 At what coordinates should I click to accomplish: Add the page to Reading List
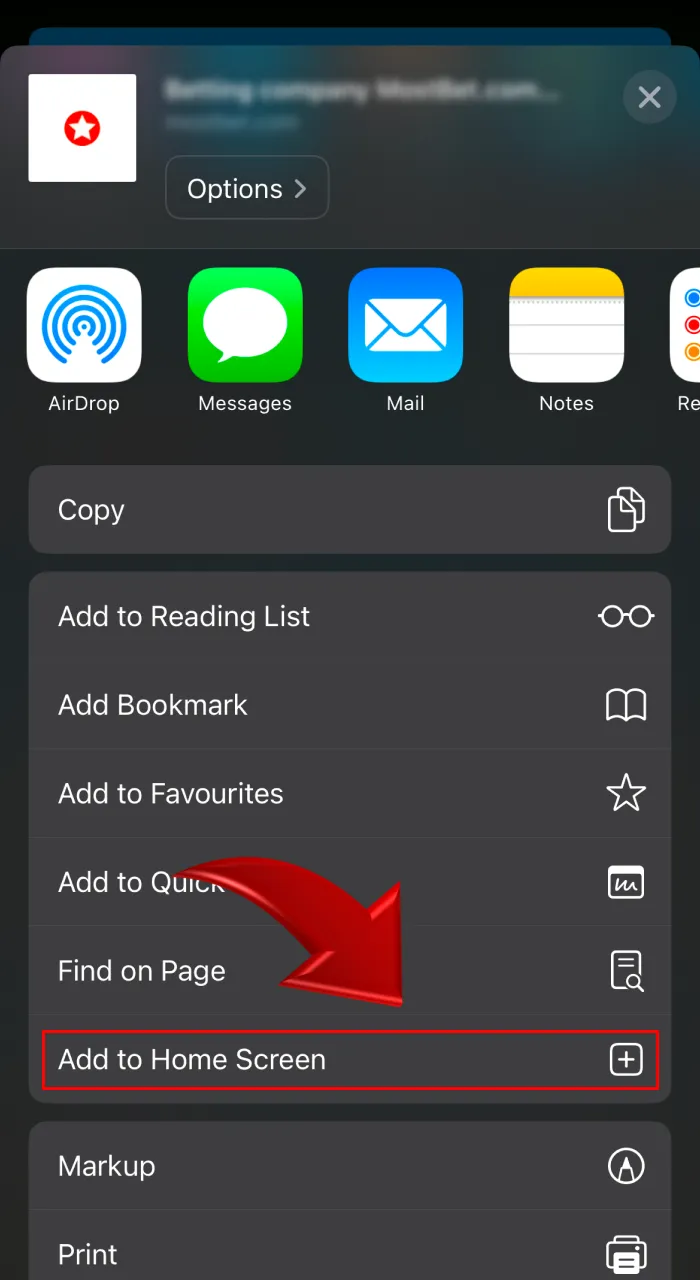pos(349,616)
